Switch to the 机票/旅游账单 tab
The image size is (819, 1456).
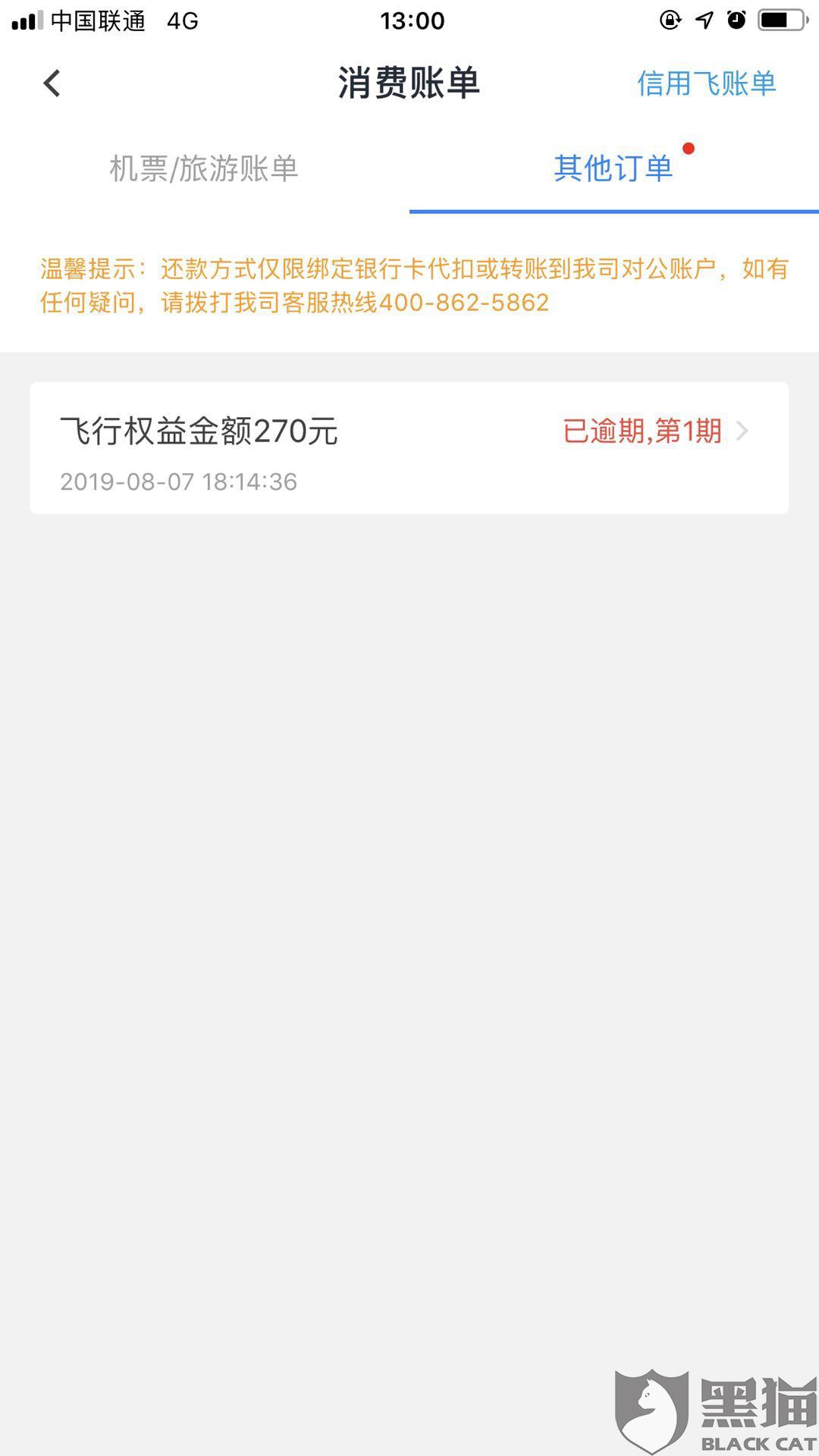coord(204,168)
